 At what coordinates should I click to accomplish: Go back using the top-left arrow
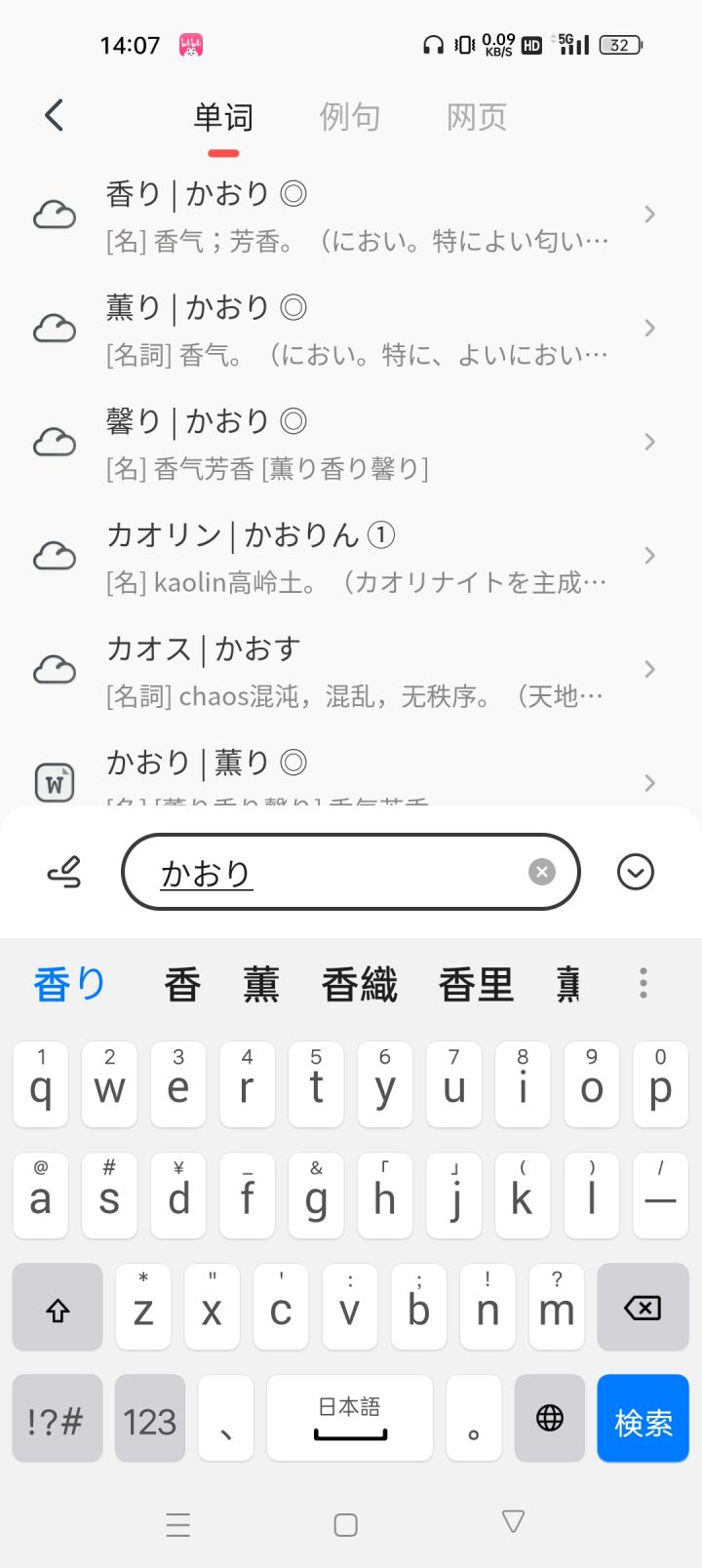(55, 116)
